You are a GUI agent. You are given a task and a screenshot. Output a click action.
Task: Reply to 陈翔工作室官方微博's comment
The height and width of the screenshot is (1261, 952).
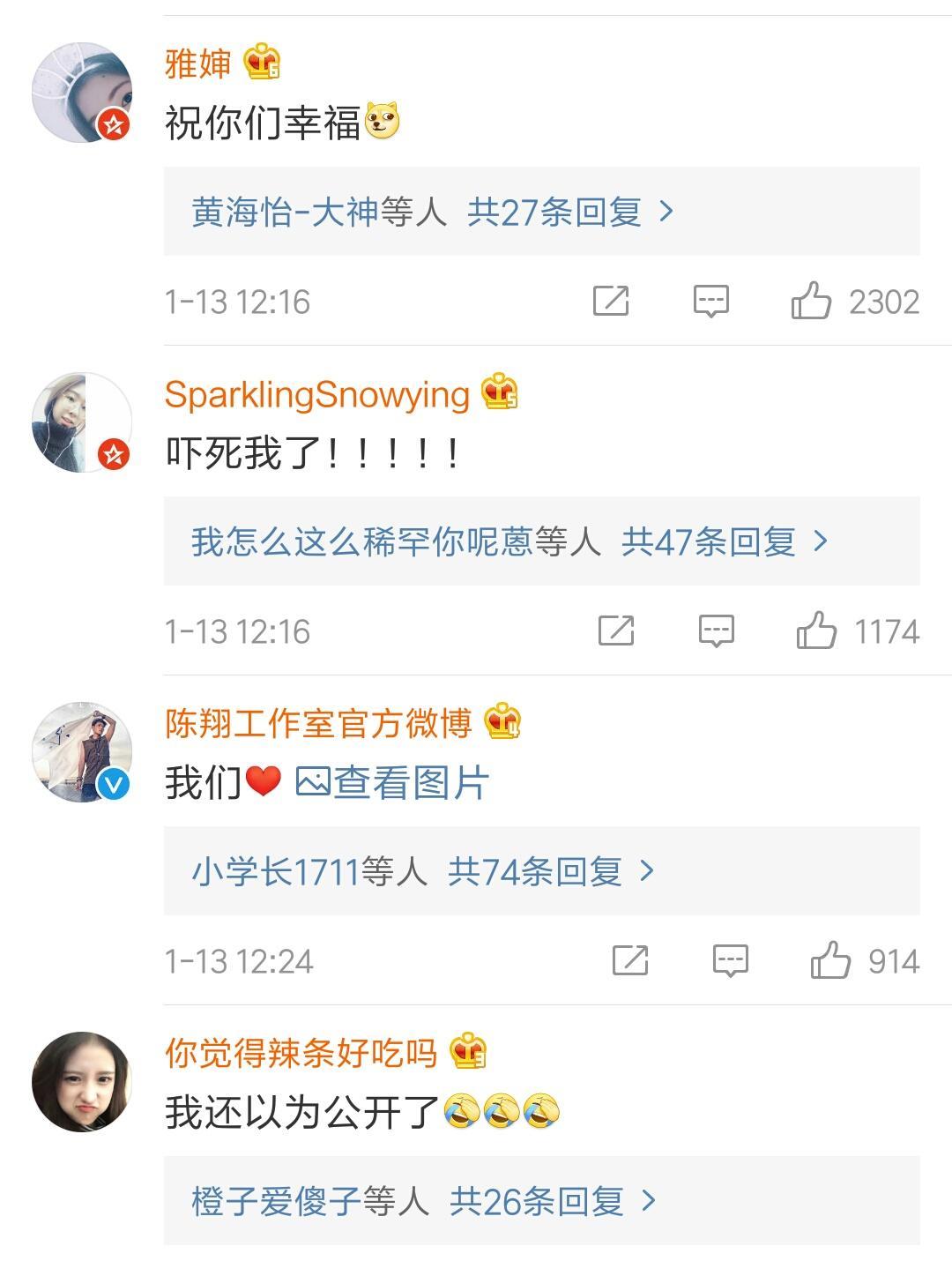point(730,961)
